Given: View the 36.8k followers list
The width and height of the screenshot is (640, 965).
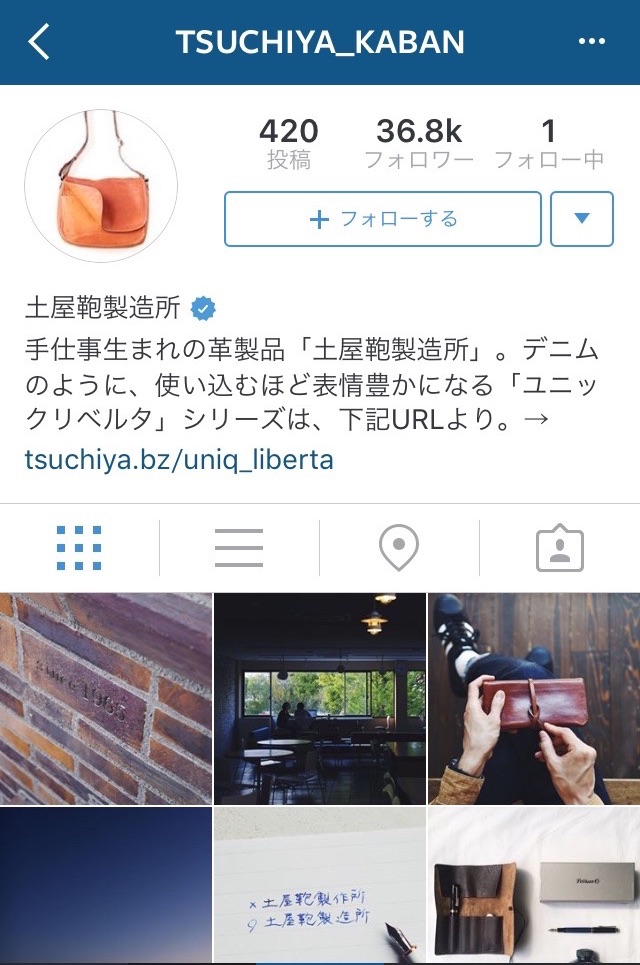Looking at the screenshot, I should 418,144.
